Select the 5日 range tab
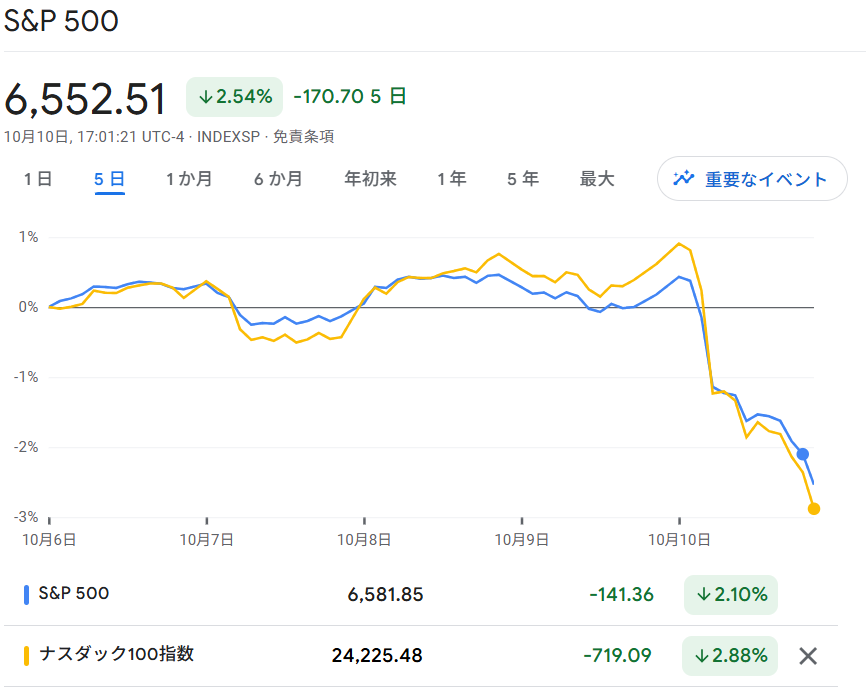The width and height of the screenshot is (866, 693). (x=109, y=179)
